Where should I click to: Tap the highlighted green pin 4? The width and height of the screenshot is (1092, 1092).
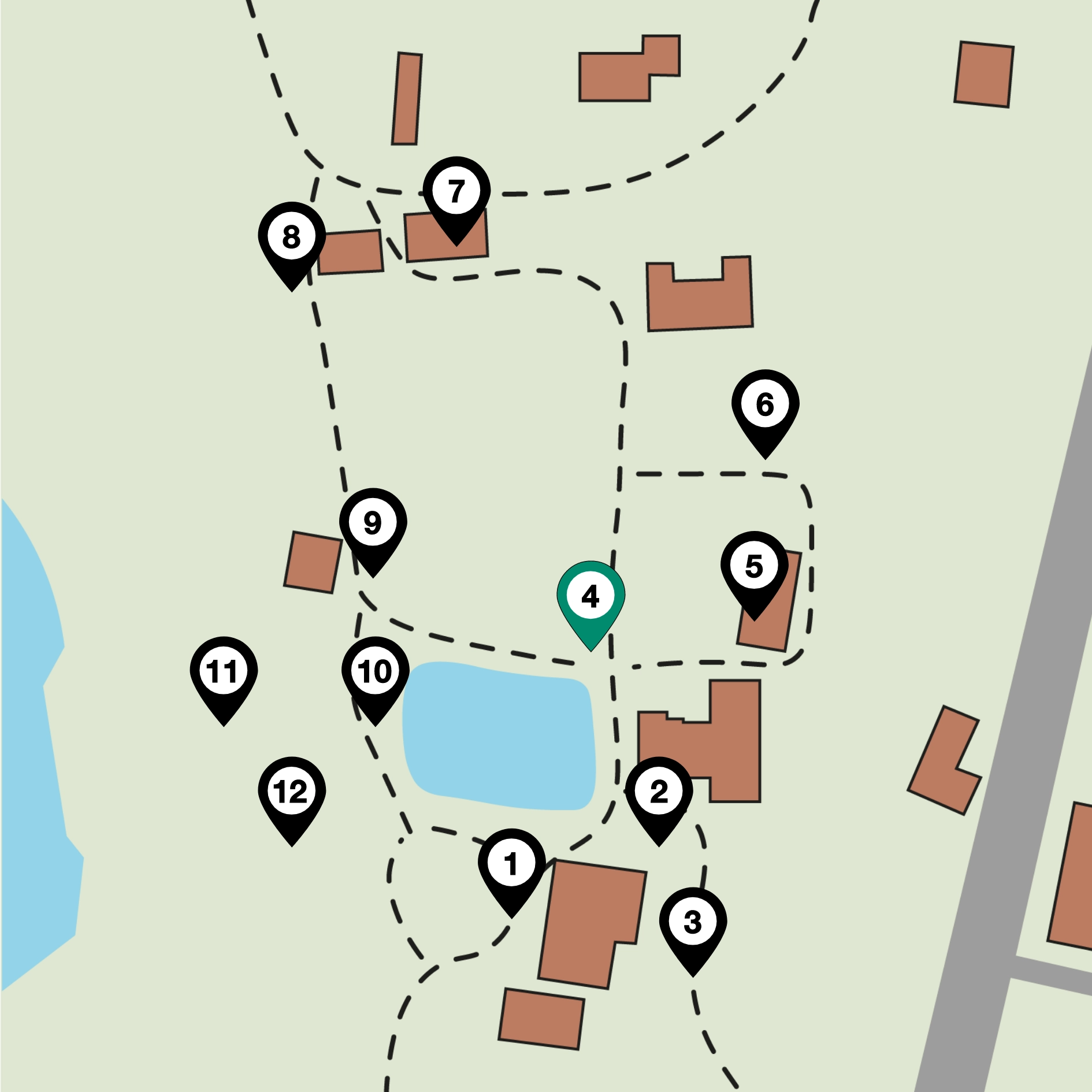pos(590,597)
